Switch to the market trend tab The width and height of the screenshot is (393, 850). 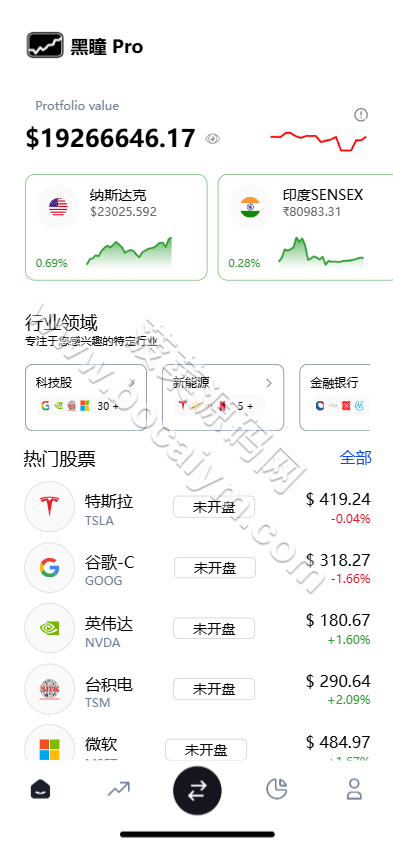[x=119, y=789]
